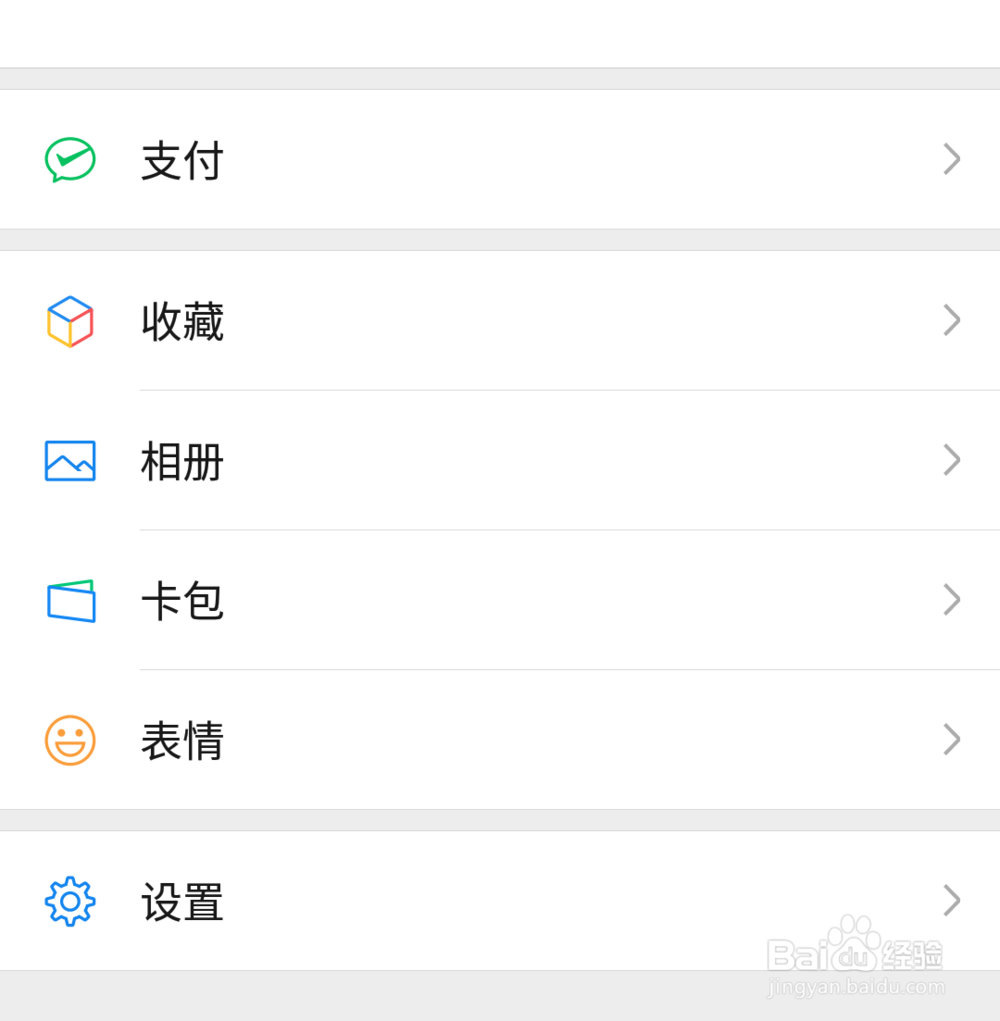Expand the 支付 row via its chevron
The image size is (1000, 1021).
click(x=950, y=159)
